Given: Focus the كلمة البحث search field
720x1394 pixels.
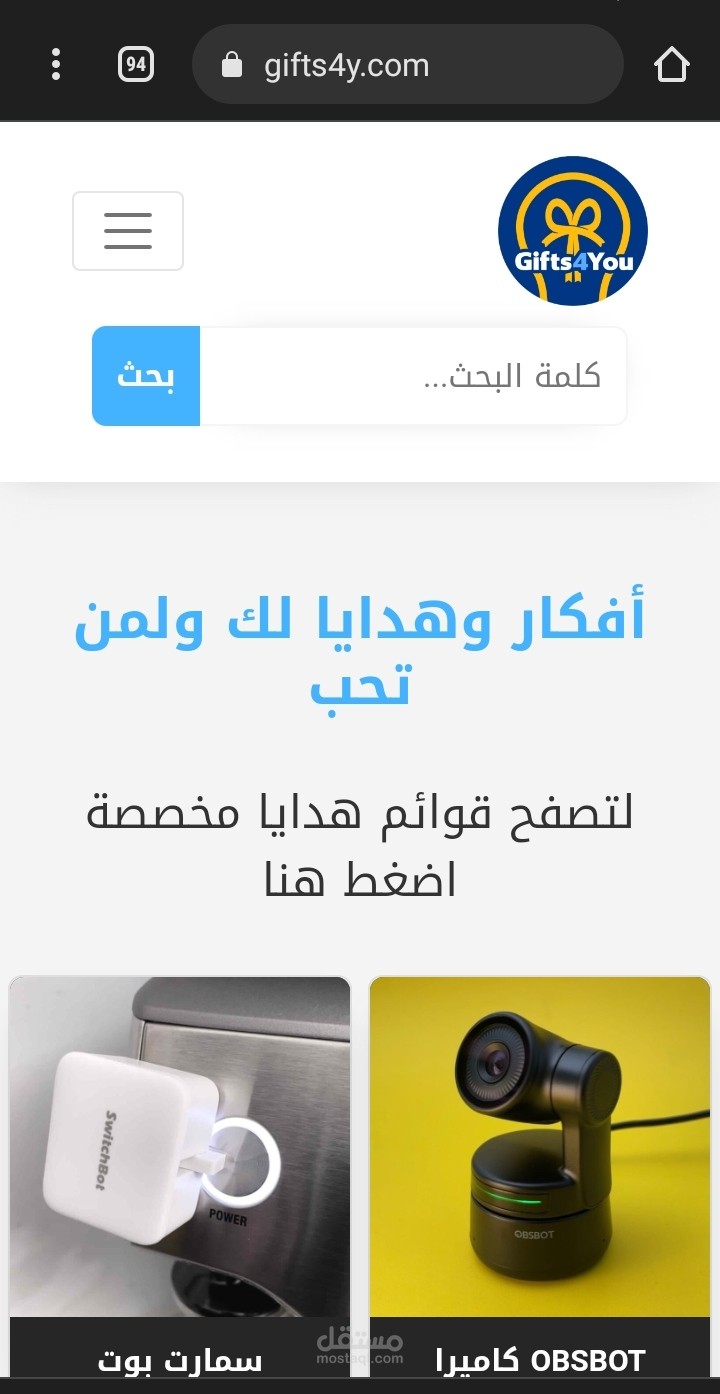Looking at the screenshot, I should tap(413, 376).
